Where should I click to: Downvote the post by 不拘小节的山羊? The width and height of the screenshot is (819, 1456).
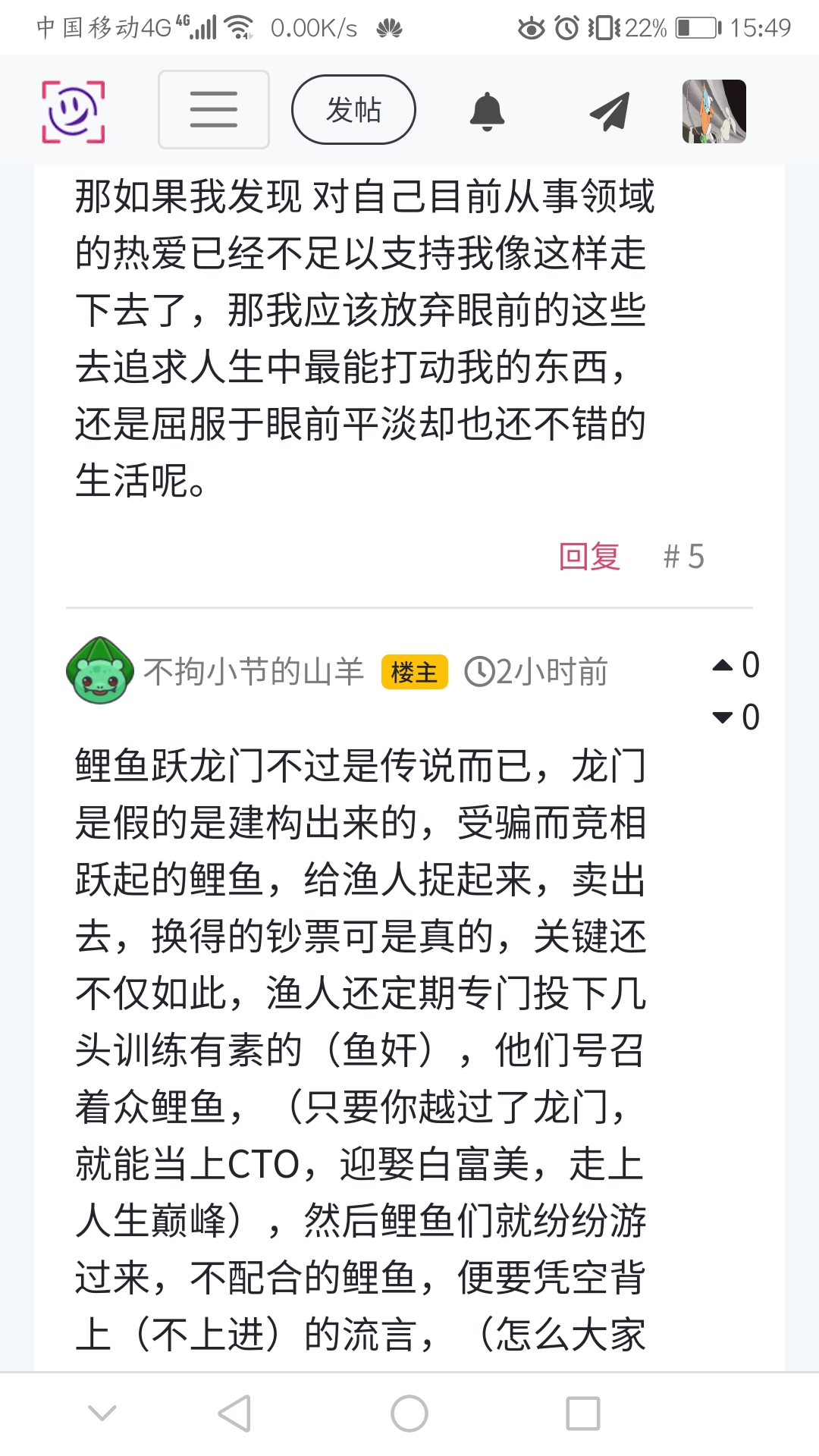[723, 717]
